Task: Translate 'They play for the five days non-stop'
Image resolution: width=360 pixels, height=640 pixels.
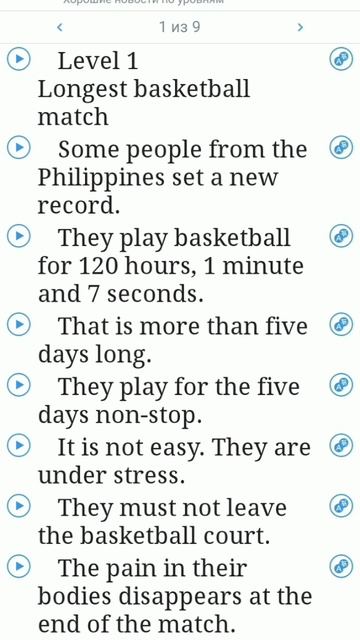Action: 341,385
